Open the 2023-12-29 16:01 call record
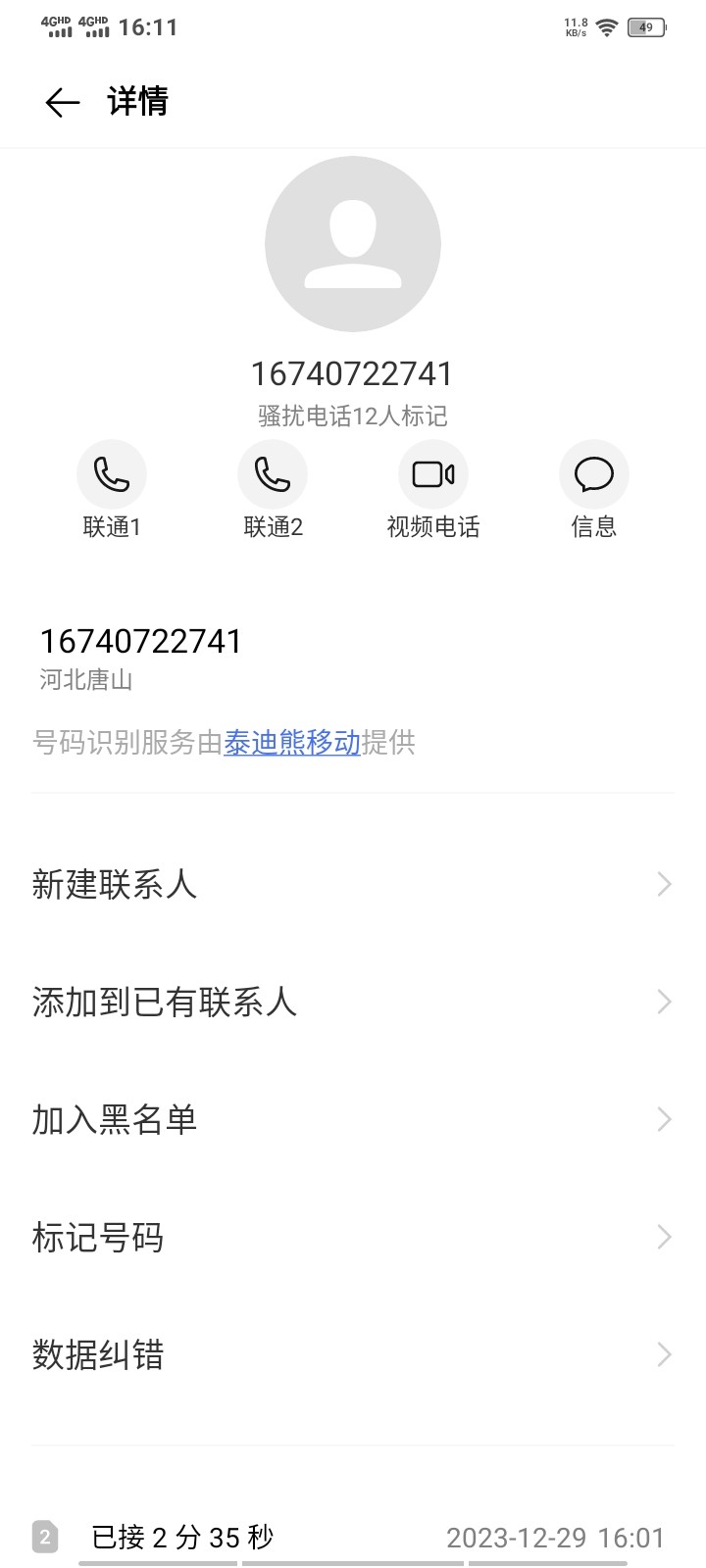The height and width of the screenshot is (1568, 706). [x=353, y=1537]
